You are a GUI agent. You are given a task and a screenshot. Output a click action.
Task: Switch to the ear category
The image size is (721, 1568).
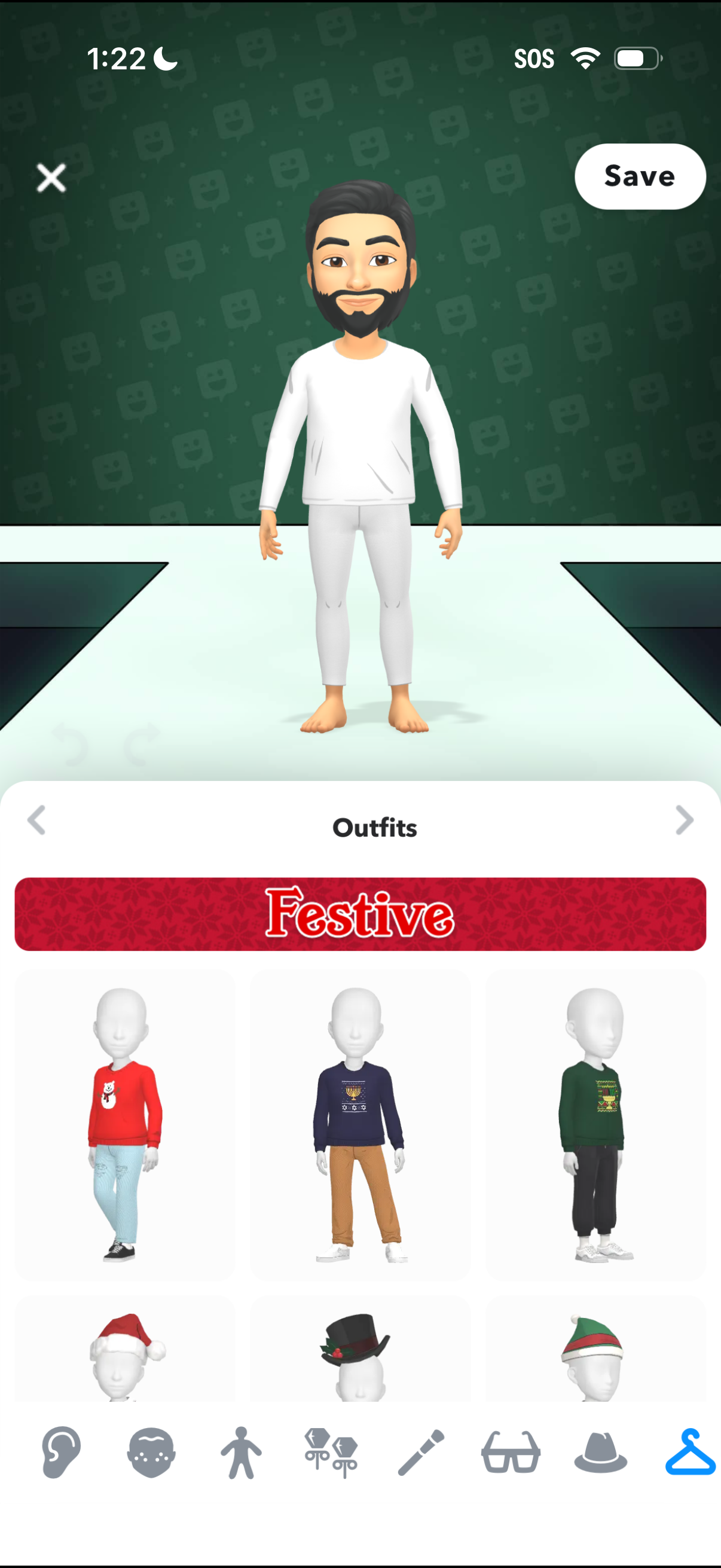[61, 1453]
